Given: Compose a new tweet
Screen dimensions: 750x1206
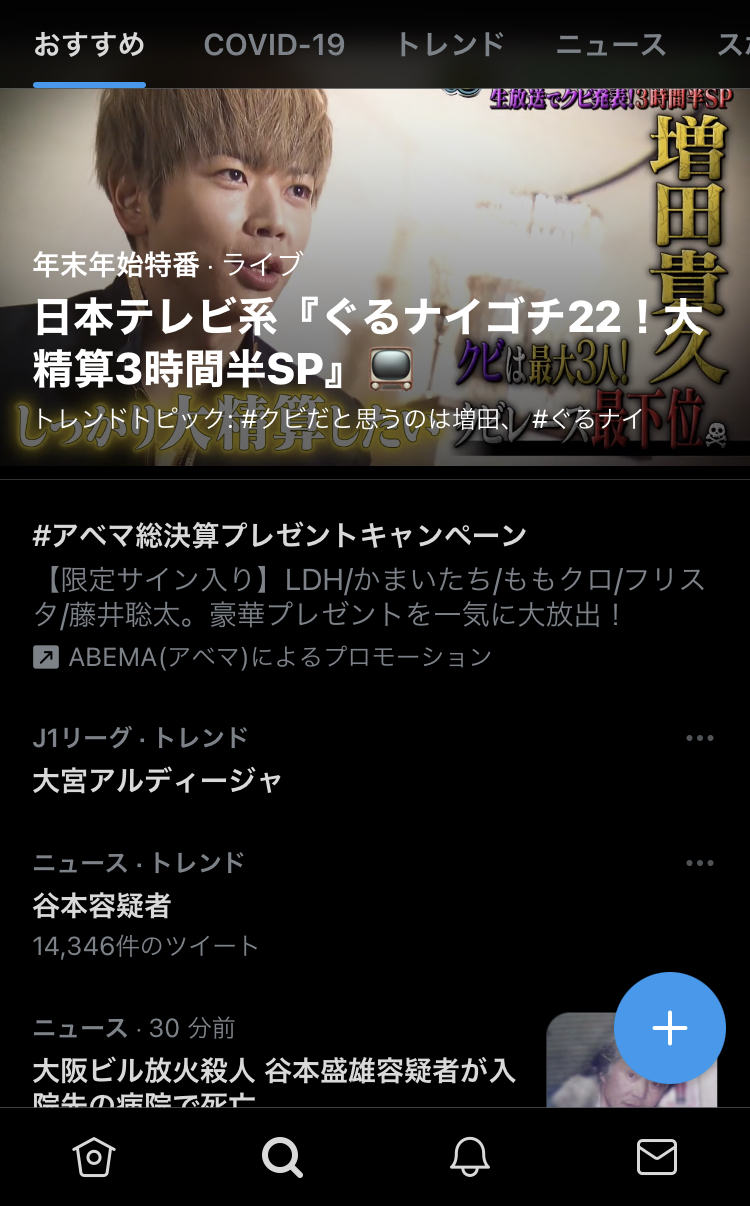Looking at the screenshot, I should [669, 1028].
